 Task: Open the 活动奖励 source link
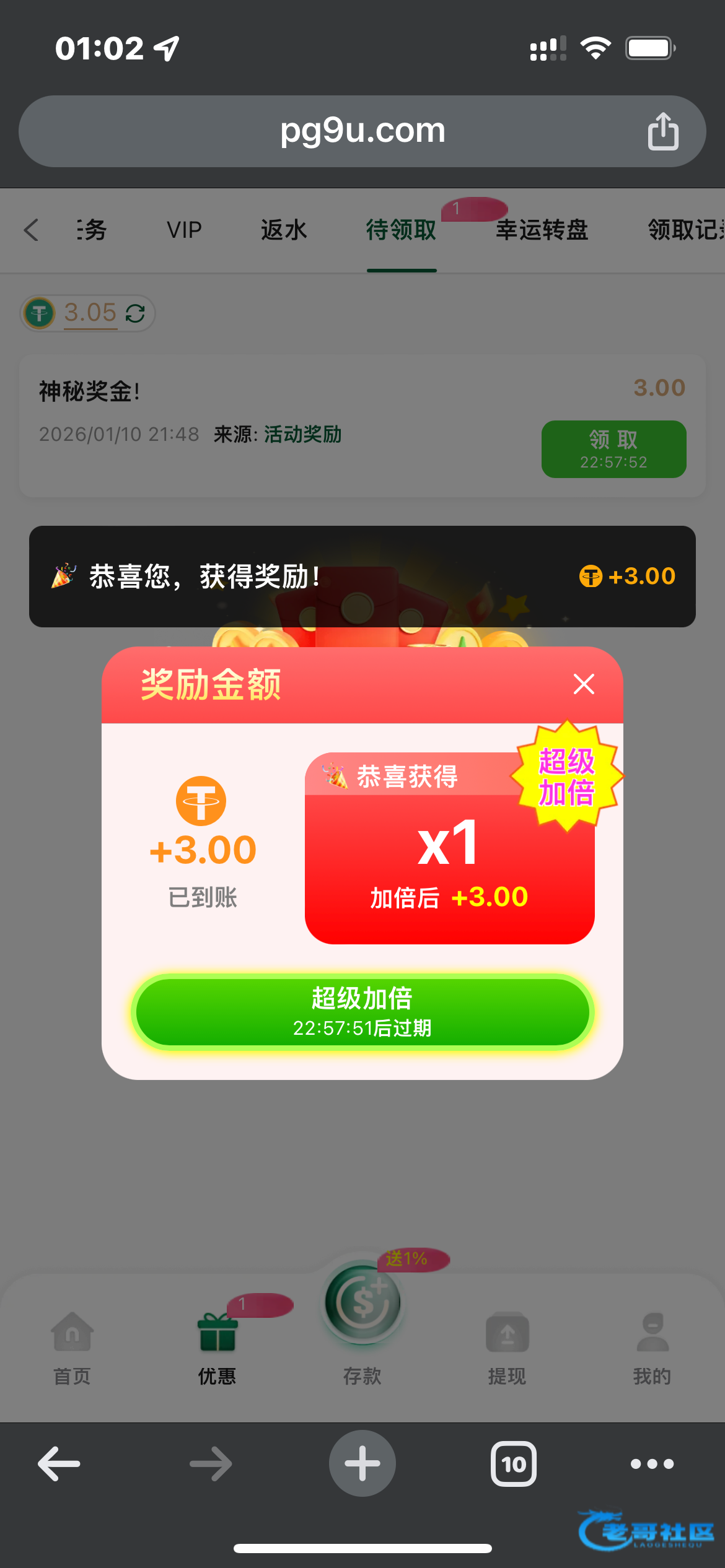302,434
